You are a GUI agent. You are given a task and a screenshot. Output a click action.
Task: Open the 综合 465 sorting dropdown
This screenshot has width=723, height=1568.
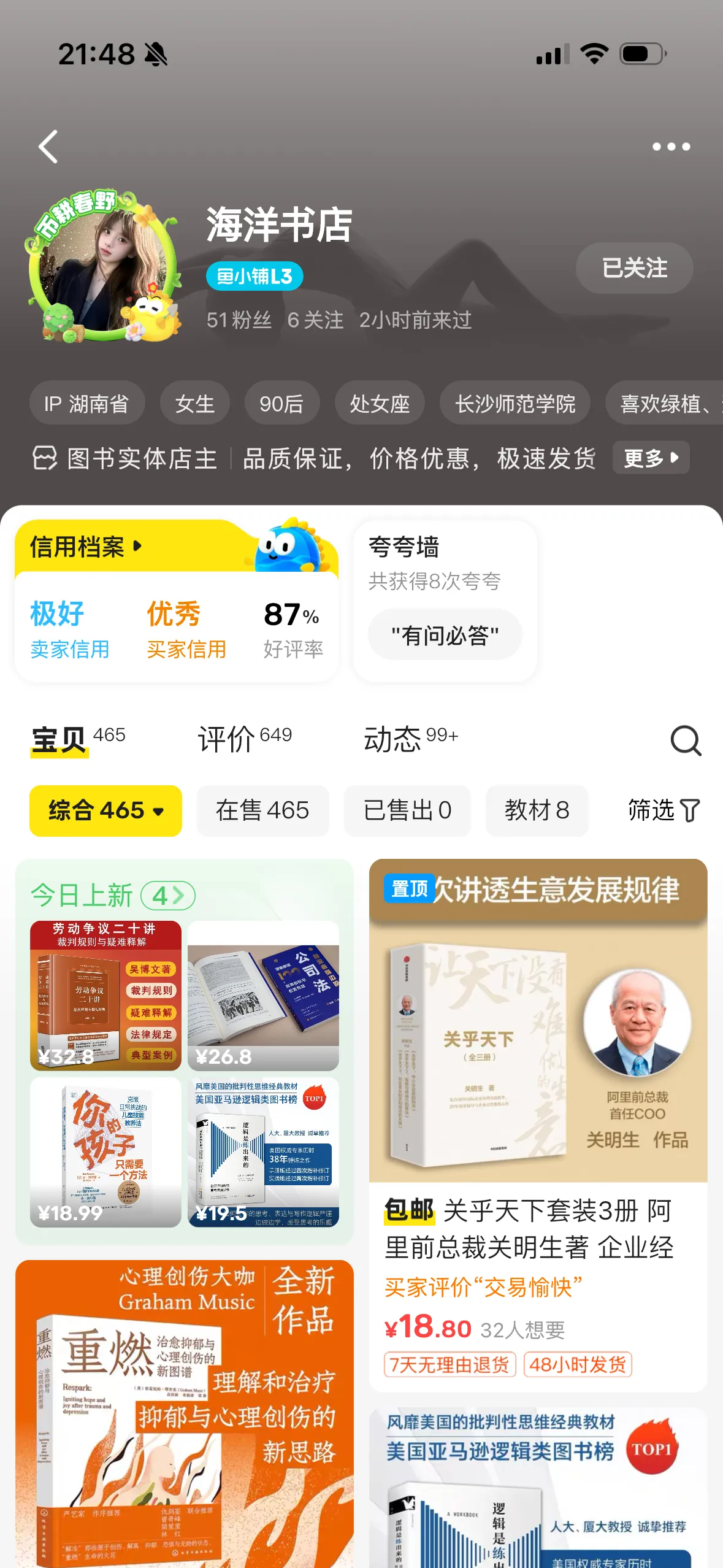point(105,810)
